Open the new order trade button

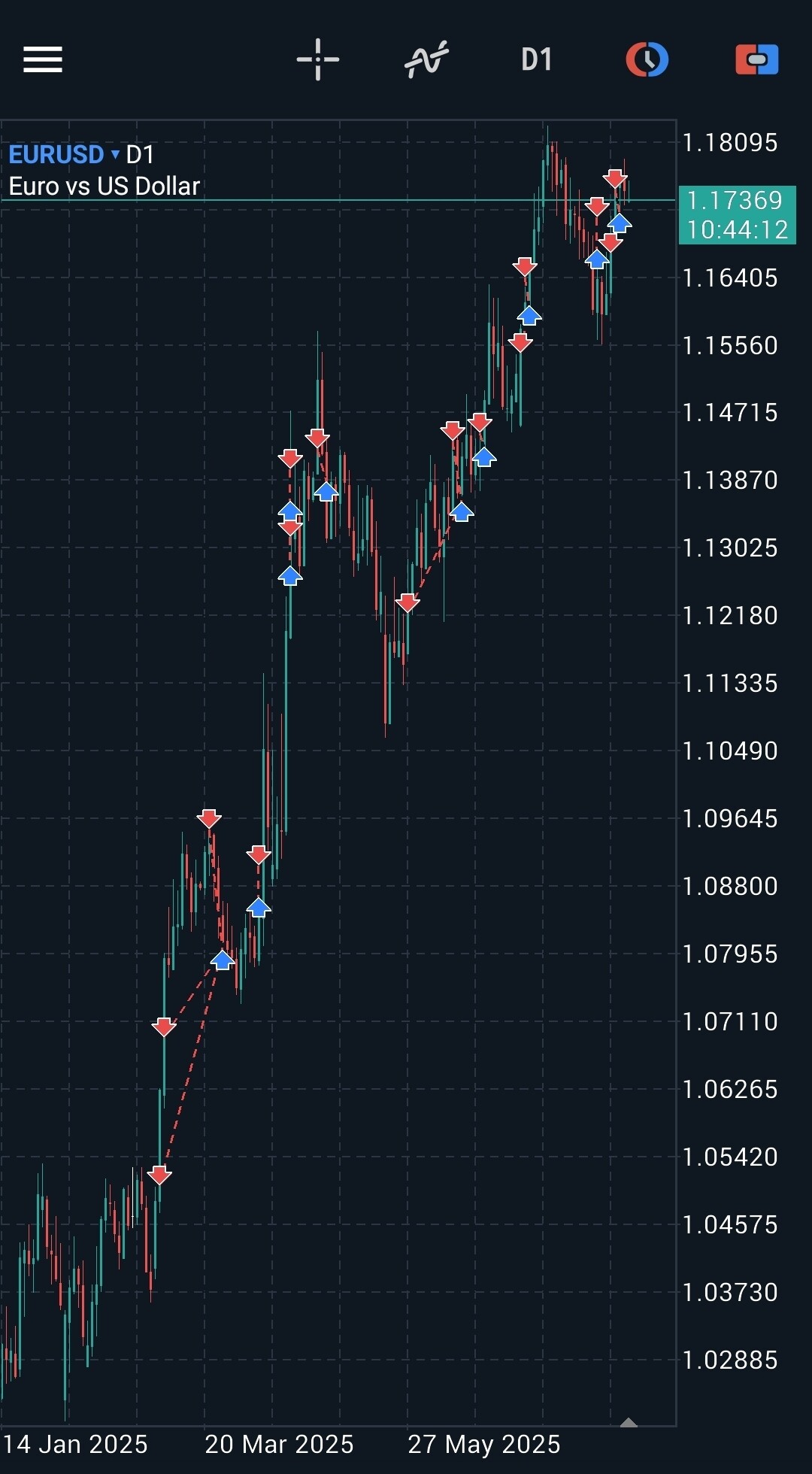coord(756,59)
